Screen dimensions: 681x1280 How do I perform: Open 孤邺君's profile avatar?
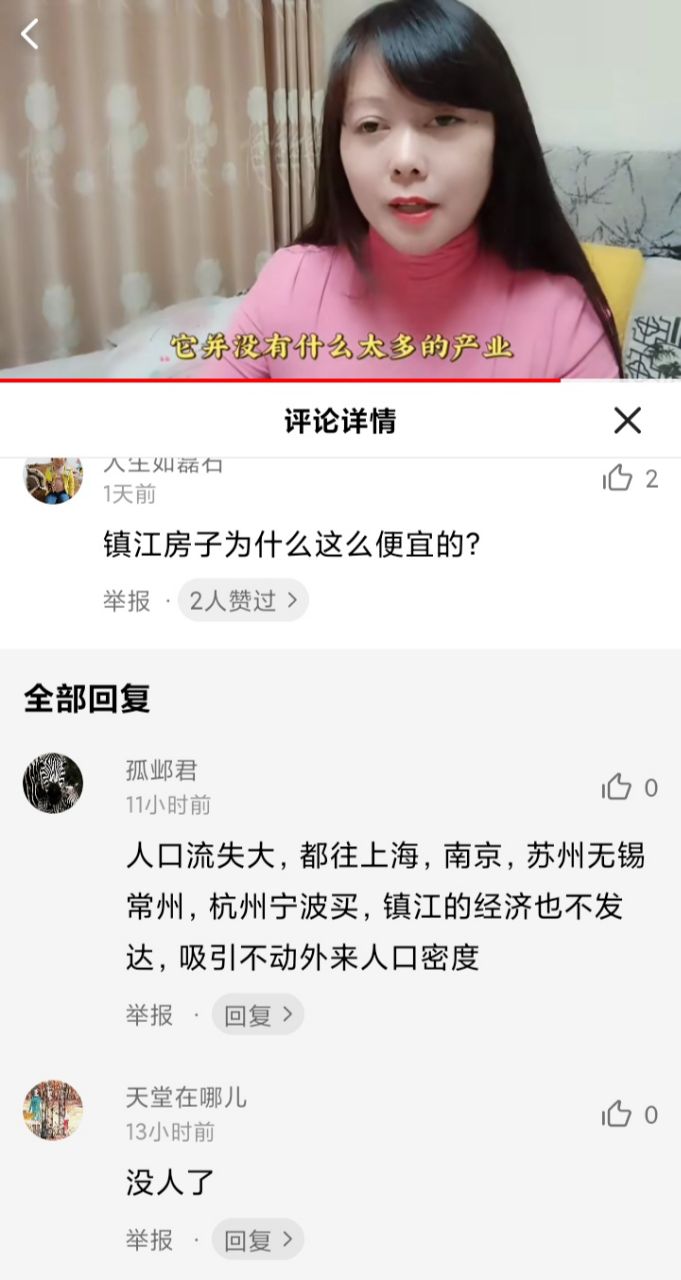pyautogui.click(x=53, y=783)
